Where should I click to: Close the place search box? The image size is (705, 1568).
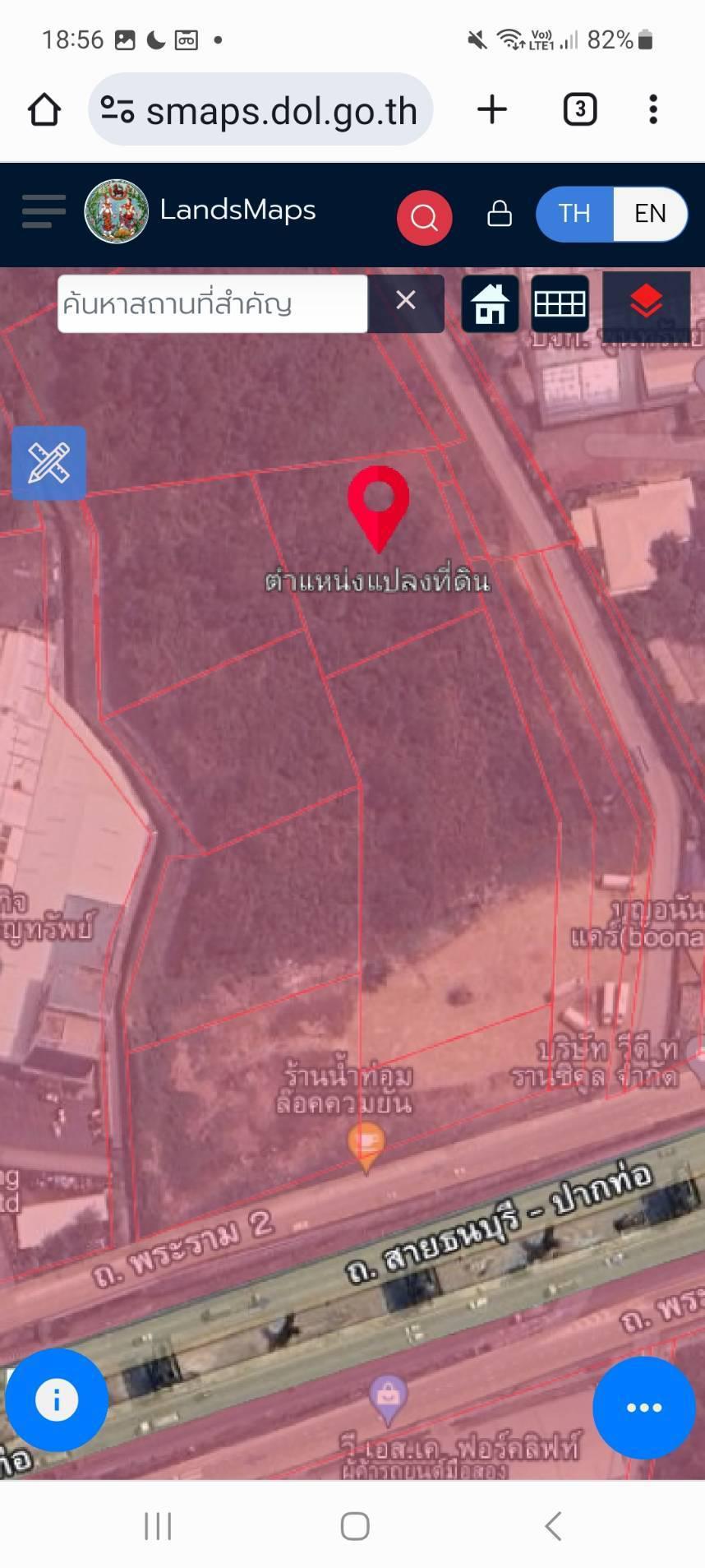[x=406, y=303]
